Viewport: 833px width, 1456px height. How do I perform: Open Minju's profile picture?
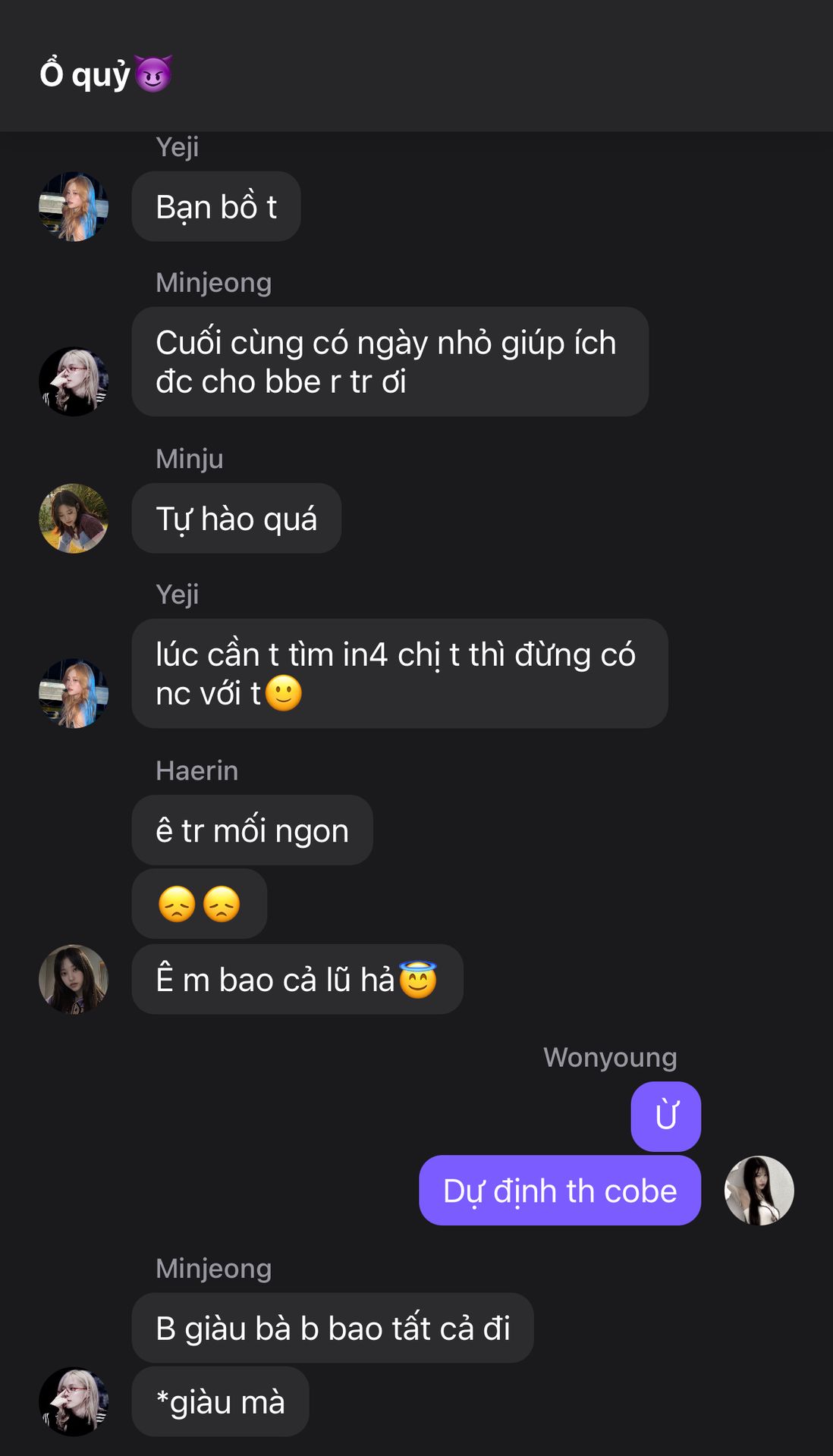pyautogui.click(x=74, y=519)
